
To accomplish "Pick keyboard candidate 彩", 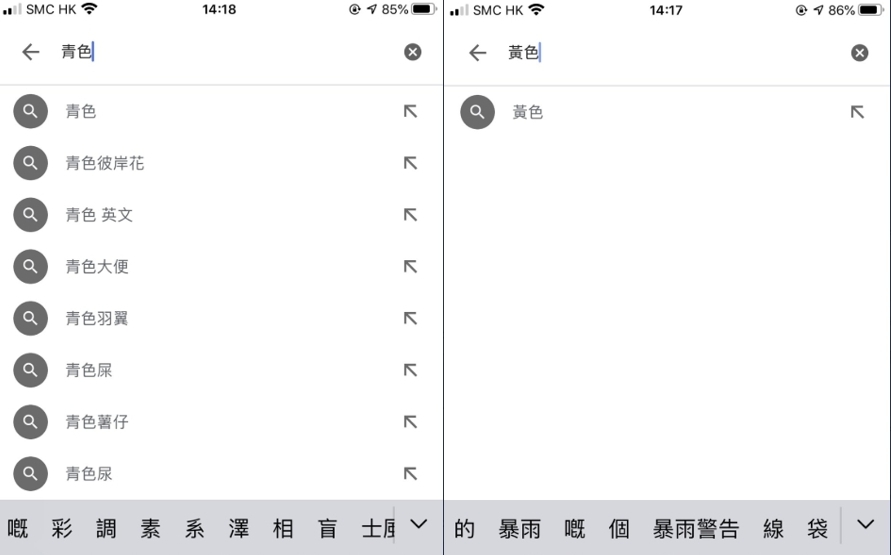I will (62, 529).
